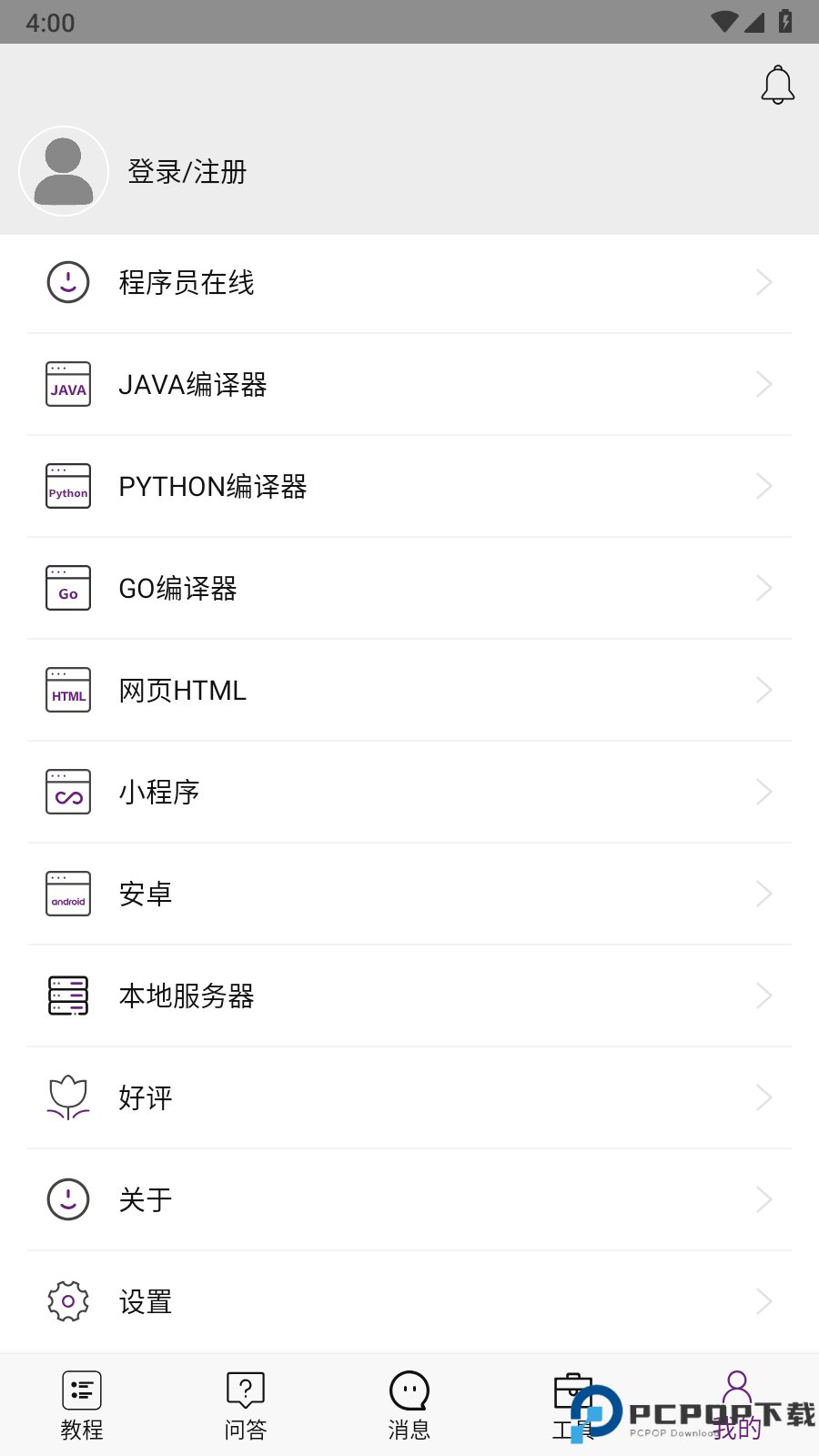
Task: Tap the 安卓 android icon
Action: 67,894
